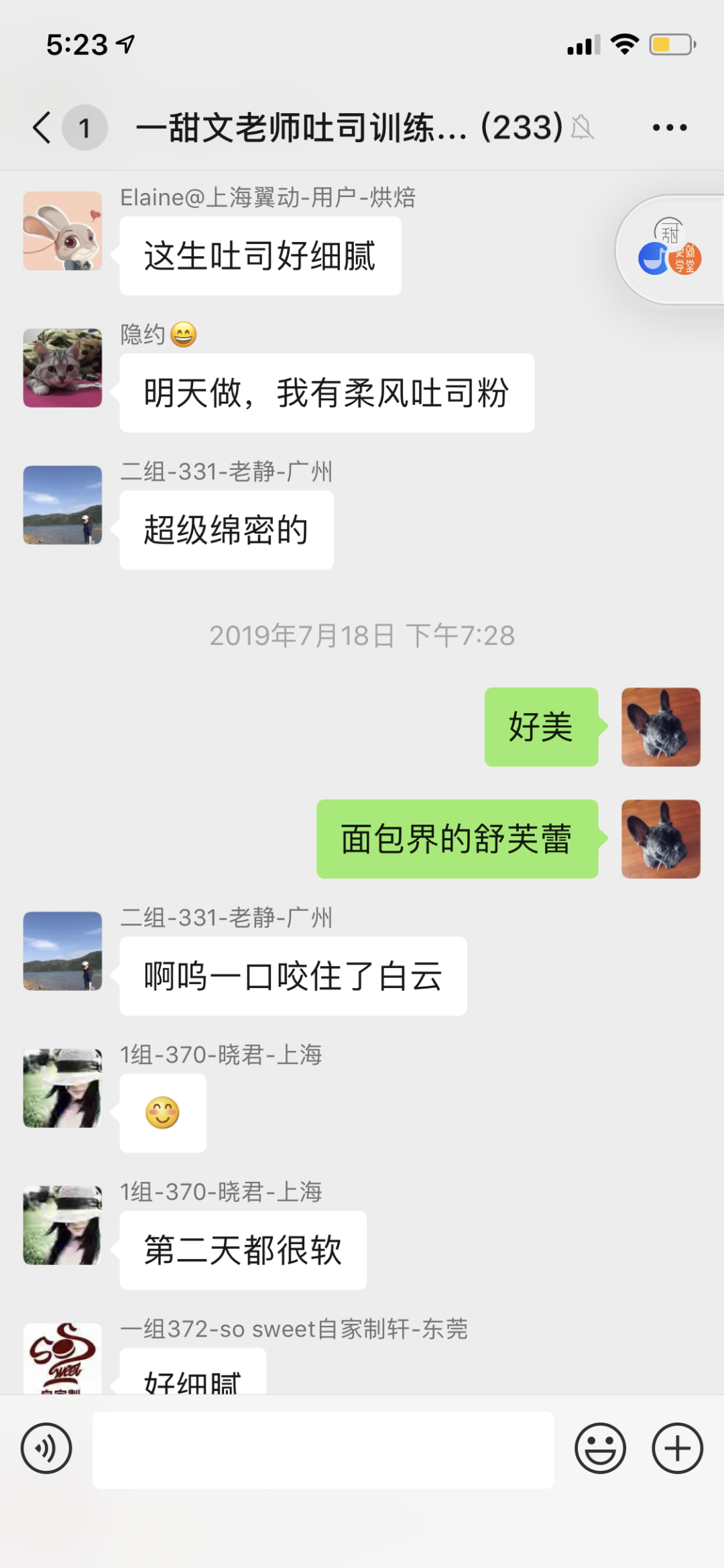Open the group chat options menu
Screen dimensions: 724x1568
[669, 127]
